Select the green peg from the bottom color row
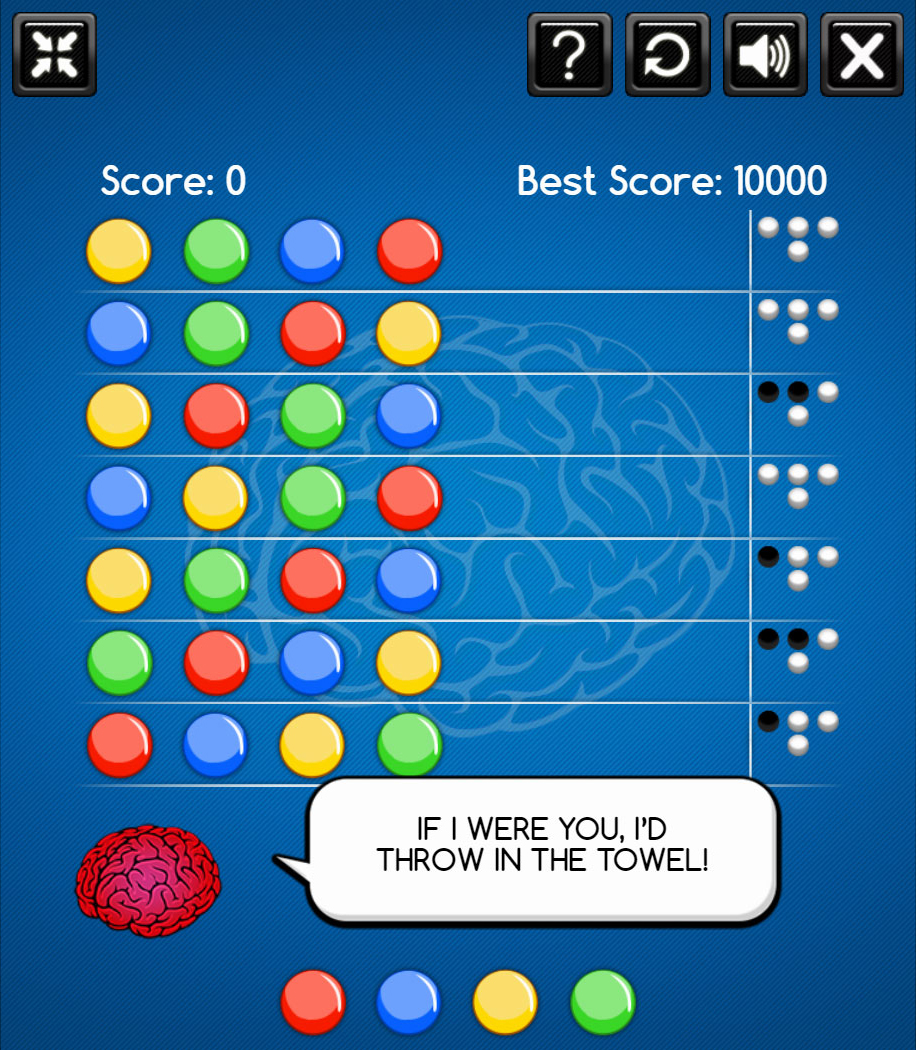The width and height of the screenshot is (916, 1050). point(600,1000)
